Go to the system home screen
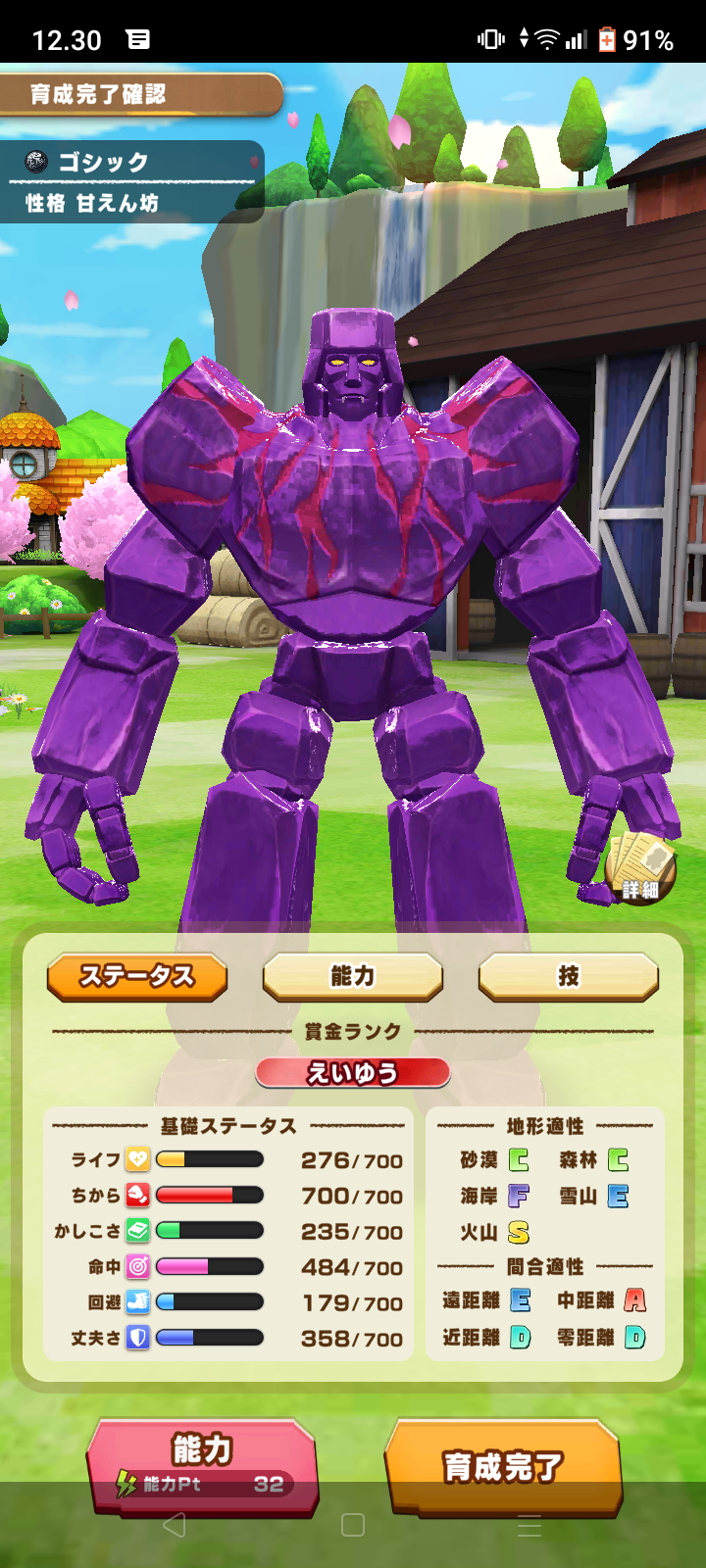The width and height of the screenshot is (706, 1568). 353,1525
